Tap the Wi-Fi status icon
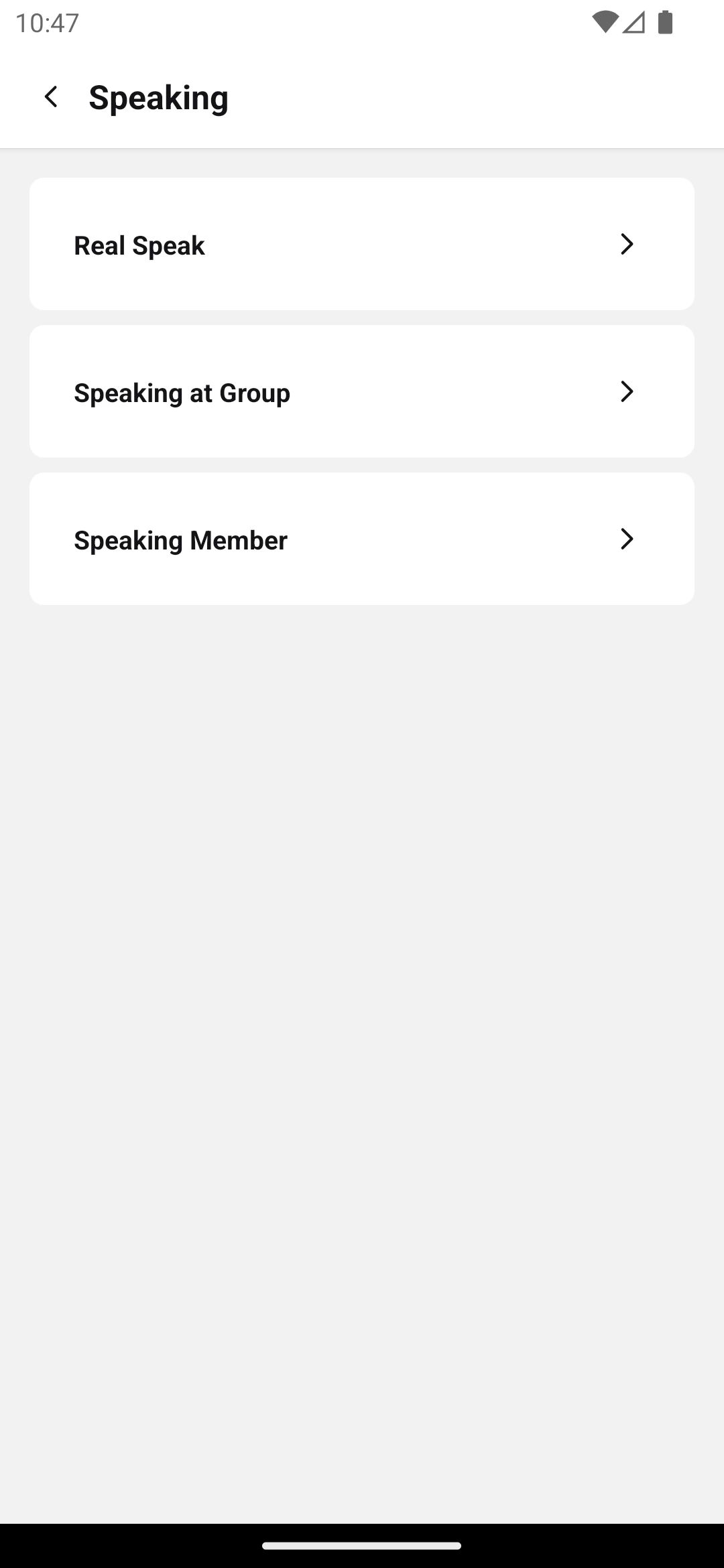Viewport: 724px width, 1568px height. [604, 22]
